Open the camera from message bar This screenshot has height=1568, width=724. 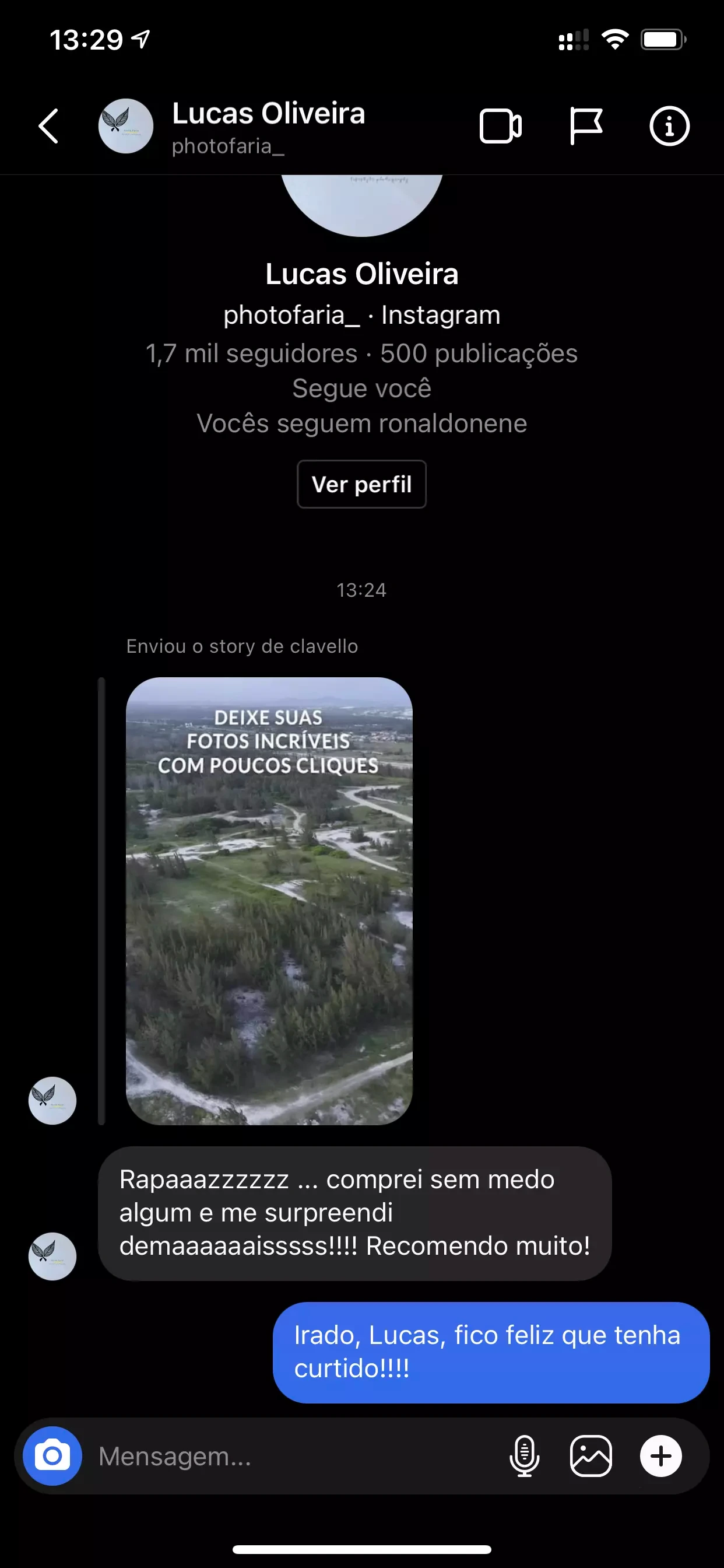pyautogui.click(x=52, y=1456)
